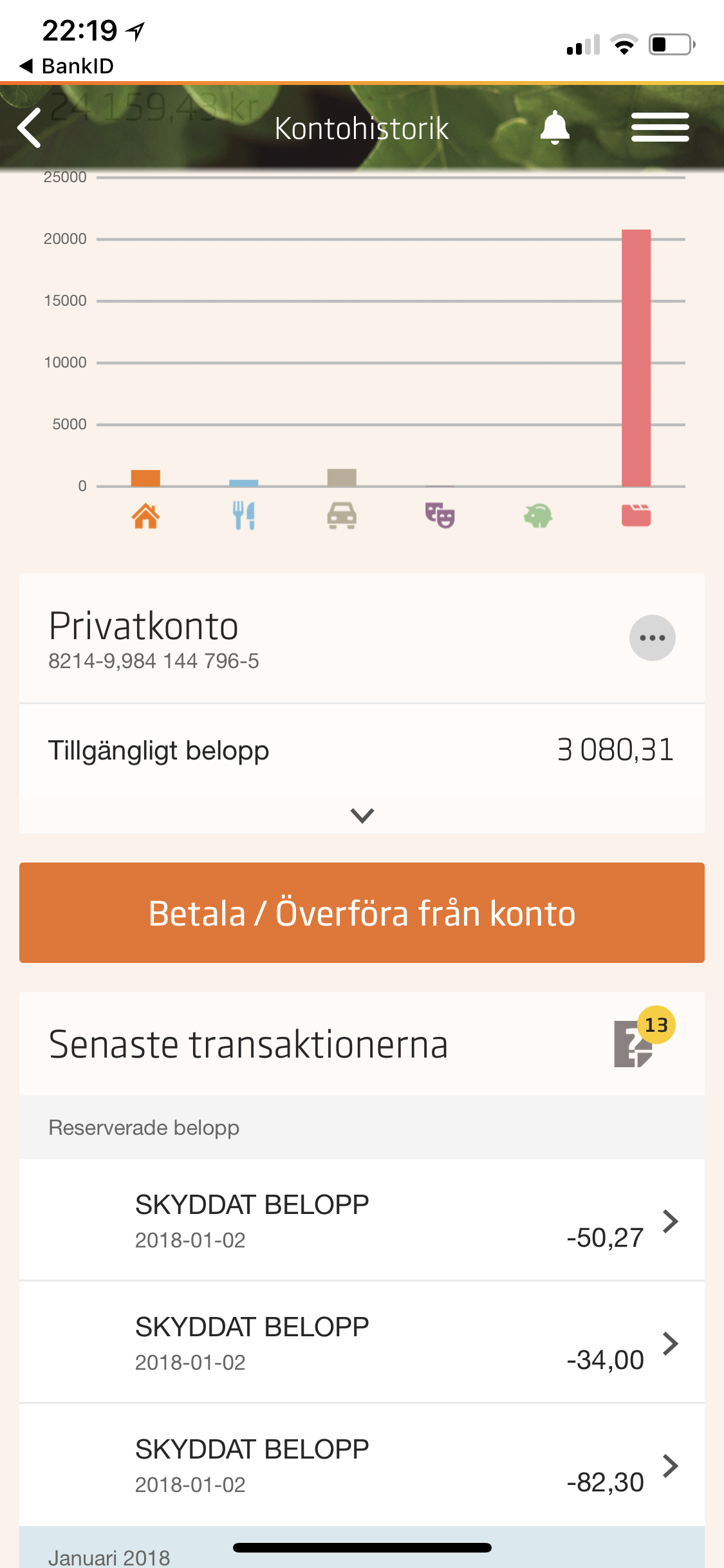Select the car category icon
Screen dimensions: 724x1568
point(342,516)
